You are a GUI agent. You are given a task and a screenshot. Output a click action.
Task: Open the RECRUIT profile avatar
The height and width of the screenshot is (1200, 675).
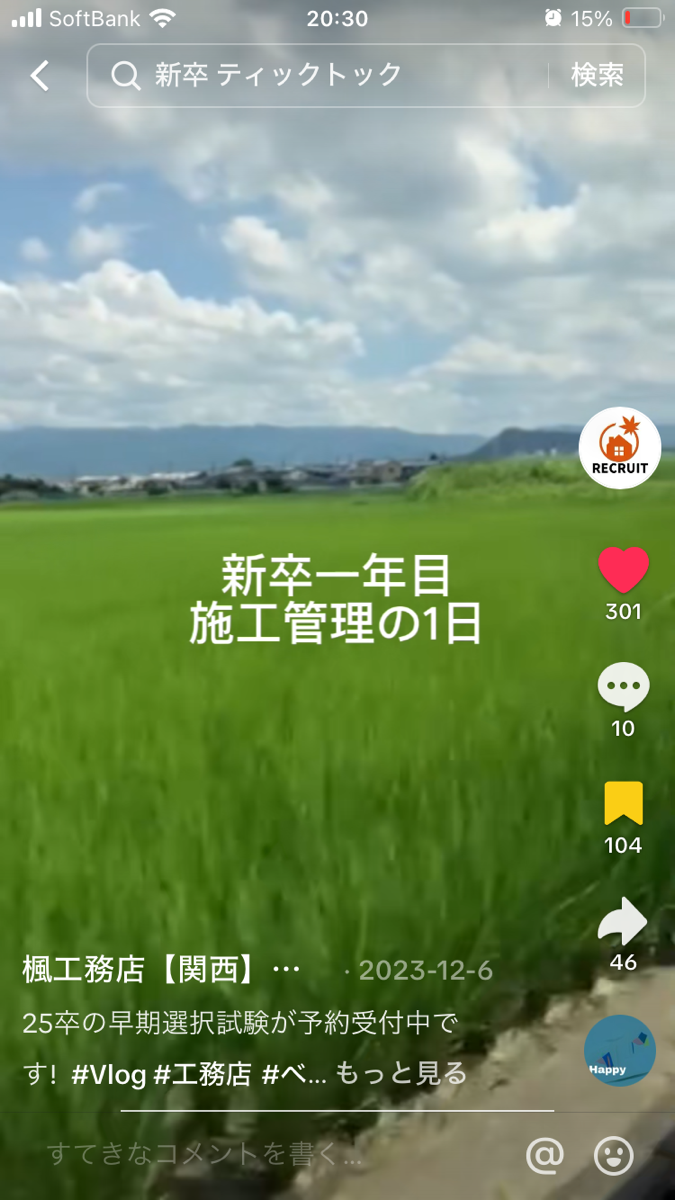tap(620, 448)
